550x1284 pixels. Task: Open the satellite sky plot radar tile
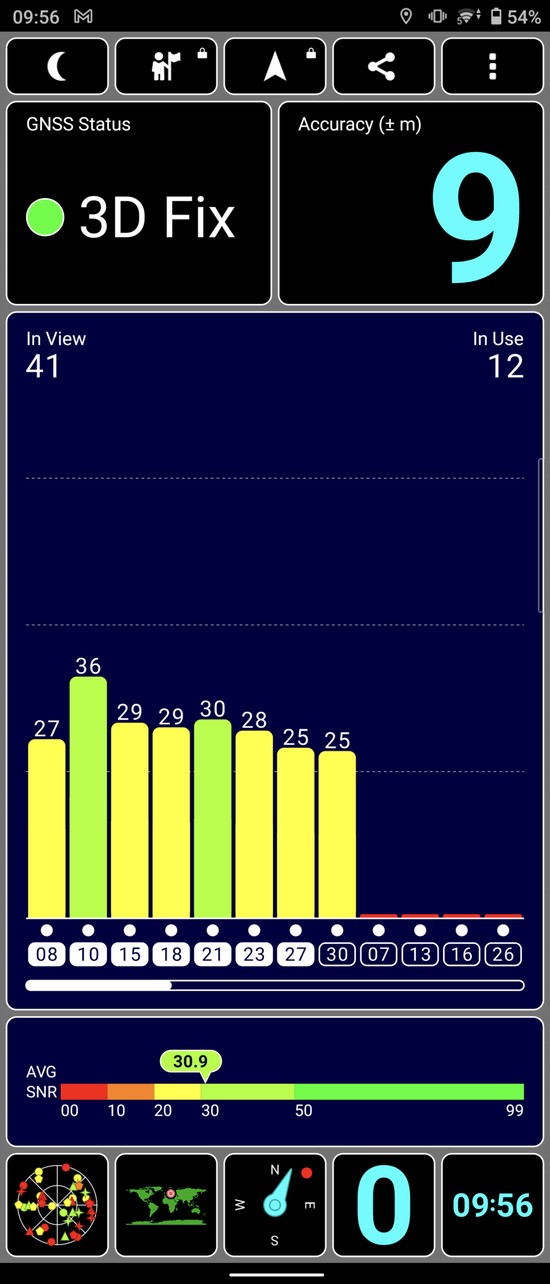(57, 1205)
